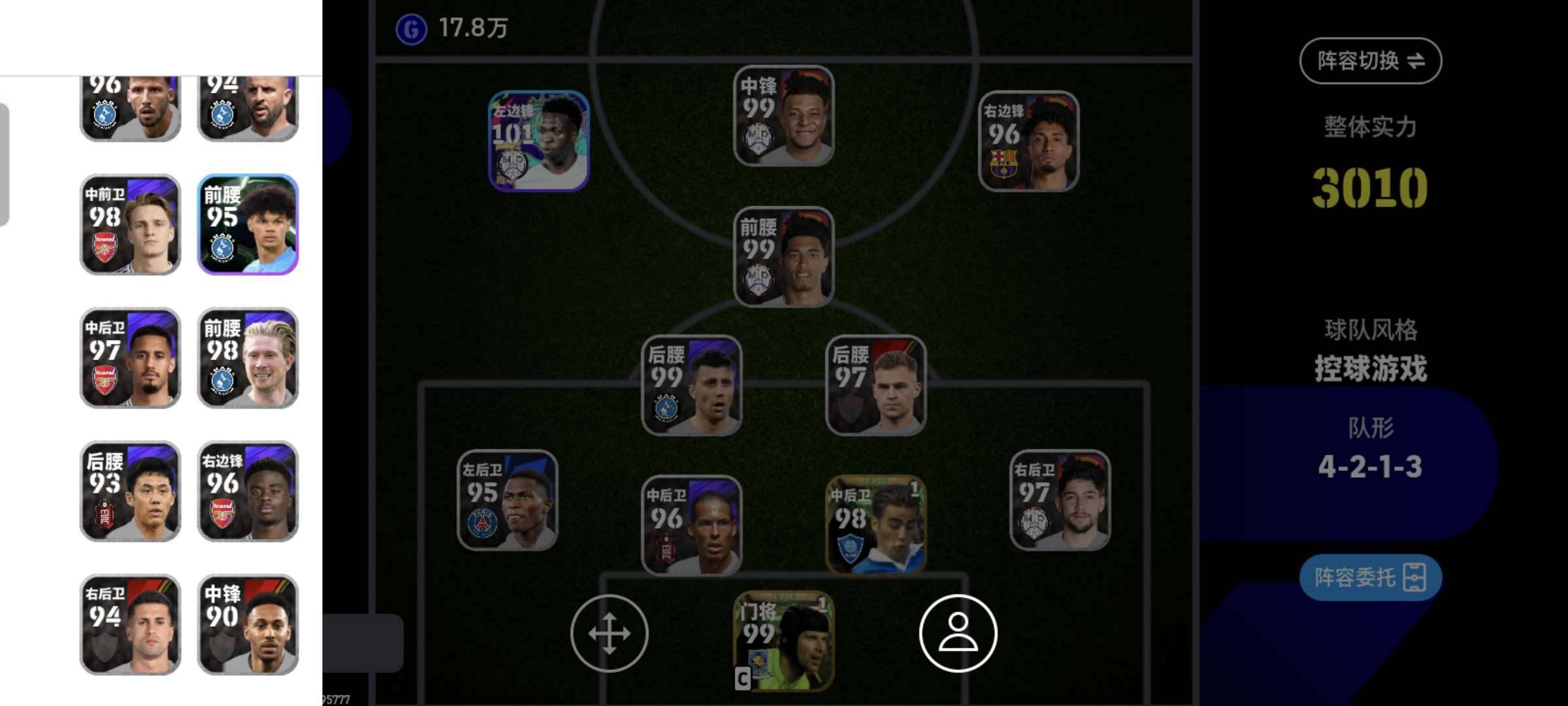Select the 98 中后卫 card on pitch
This screenshot has height=706, width=1568.
(x=875, y=525)
